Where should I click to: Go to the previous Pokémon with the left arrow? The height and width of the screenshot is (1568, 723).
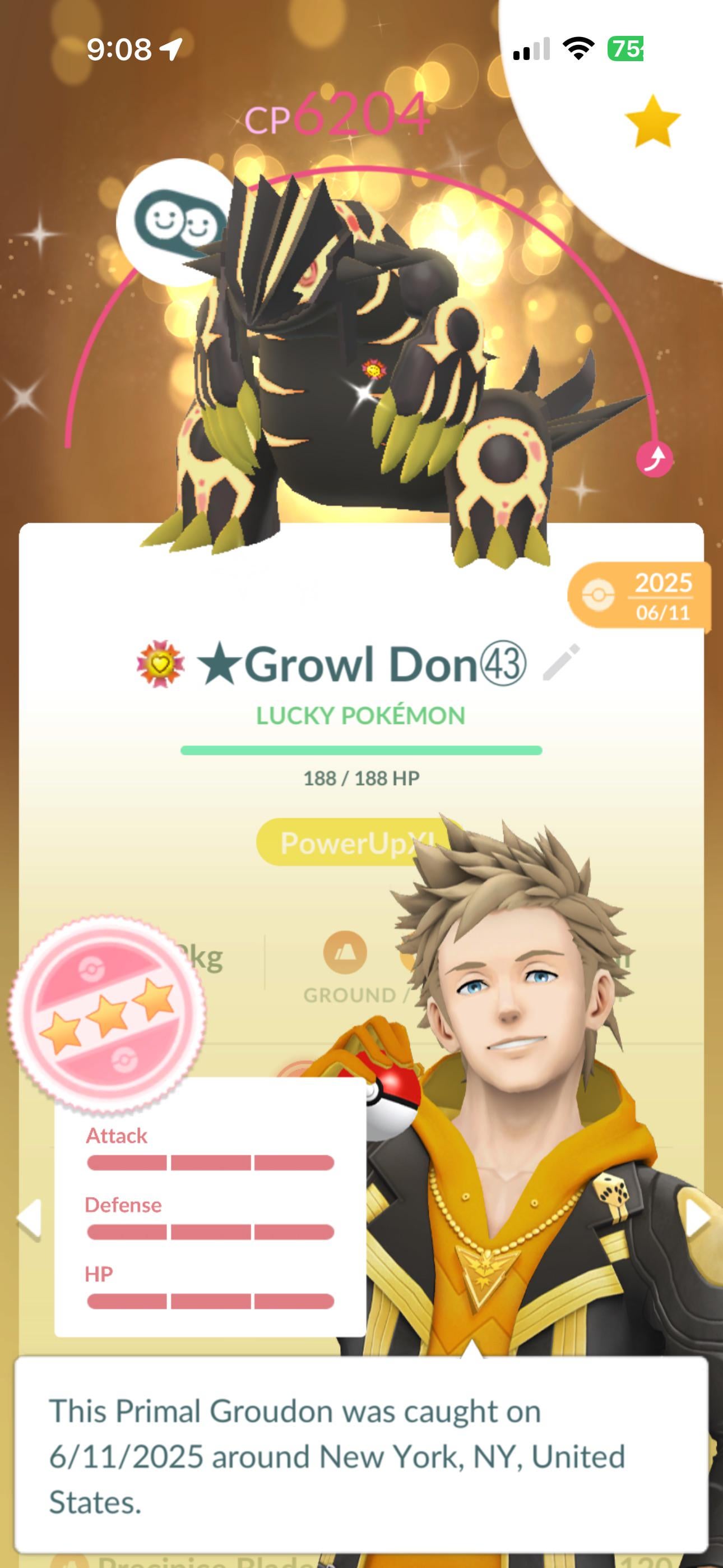point(29,1219)
